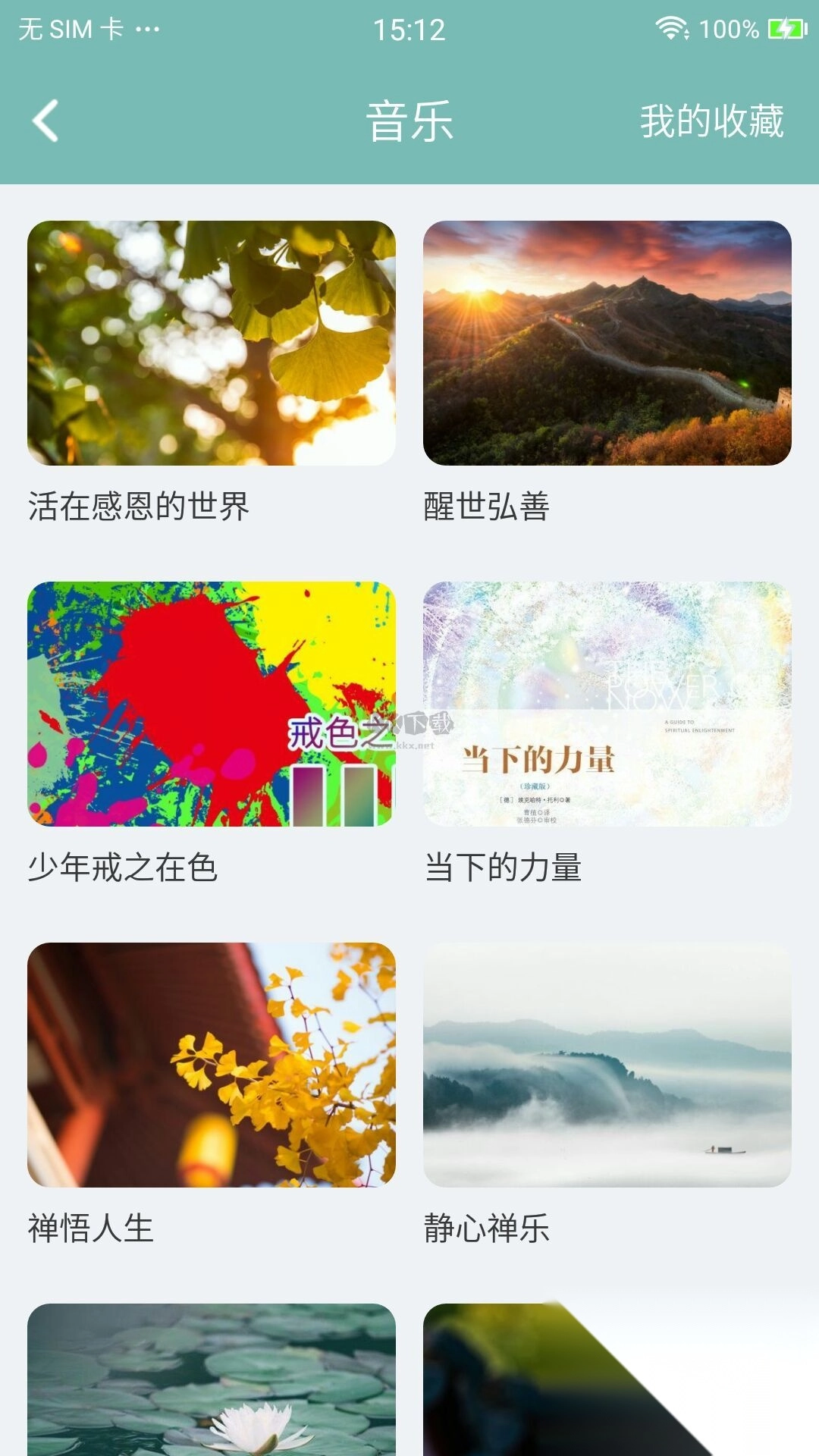Go back using the arrow icon
The image size is (819, 1456).
click(x=45, y=121)
